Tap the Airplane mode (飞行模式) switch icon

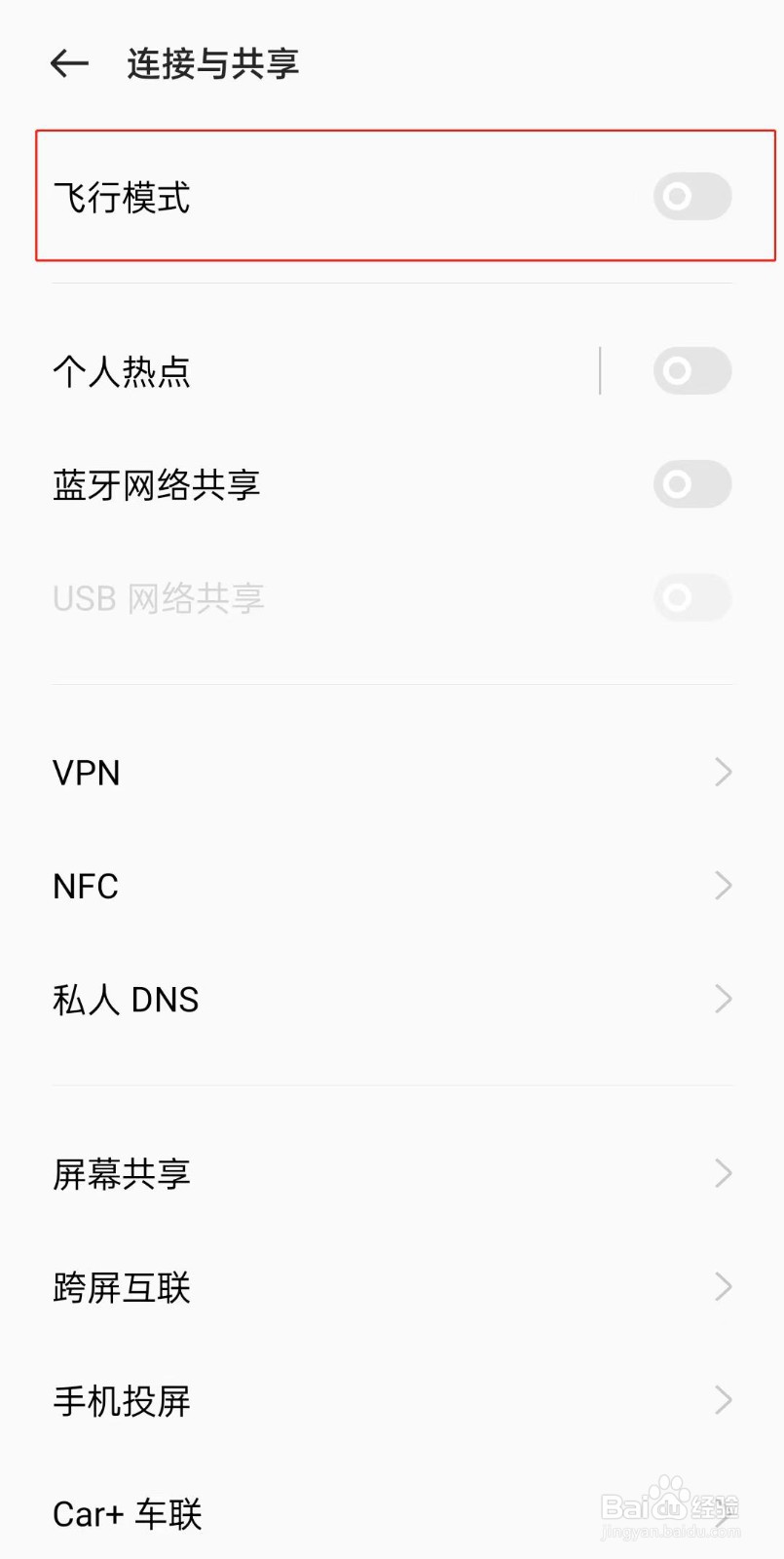[691, 196]
